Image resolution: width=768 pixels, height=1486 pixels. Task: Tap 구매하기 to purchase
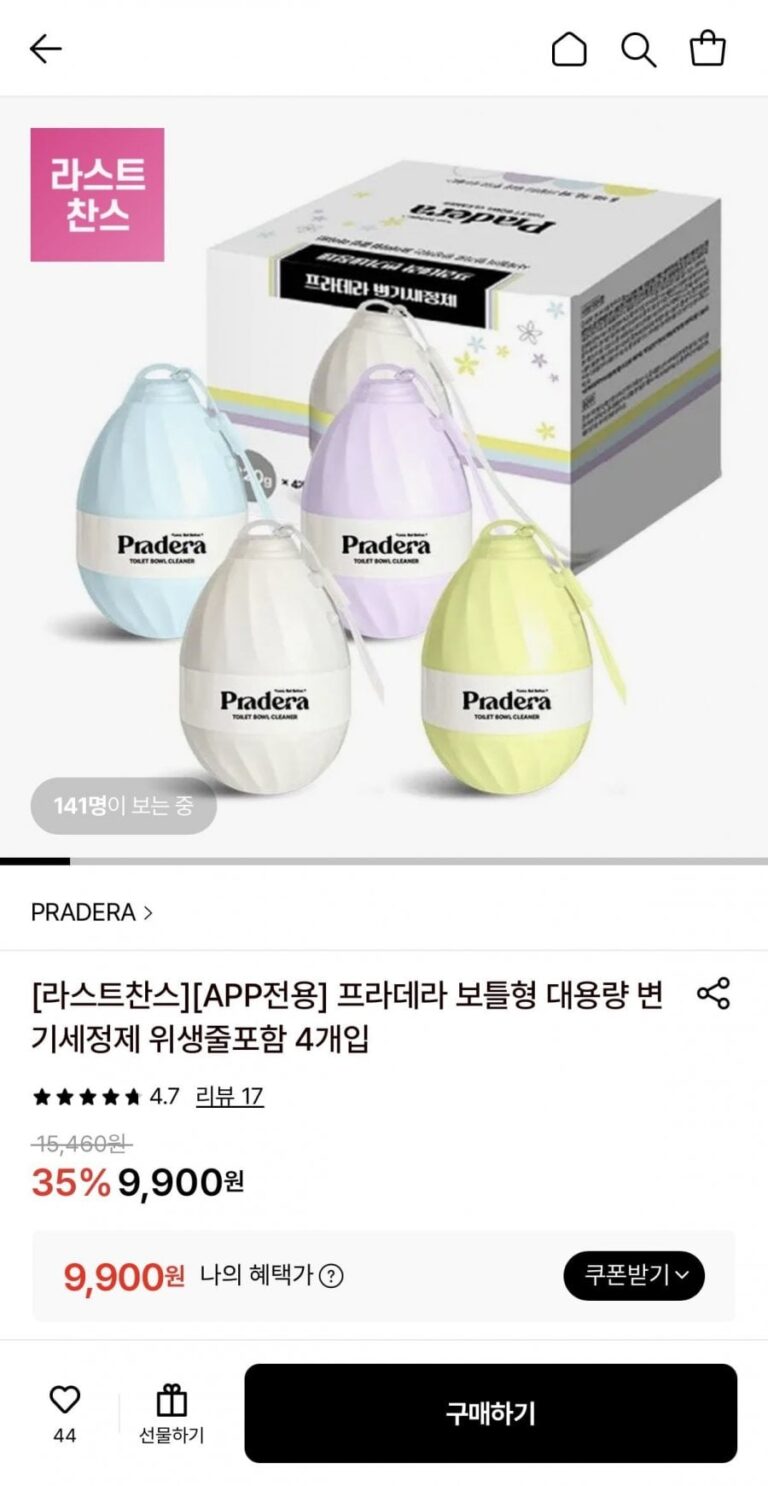point(490,1413)
